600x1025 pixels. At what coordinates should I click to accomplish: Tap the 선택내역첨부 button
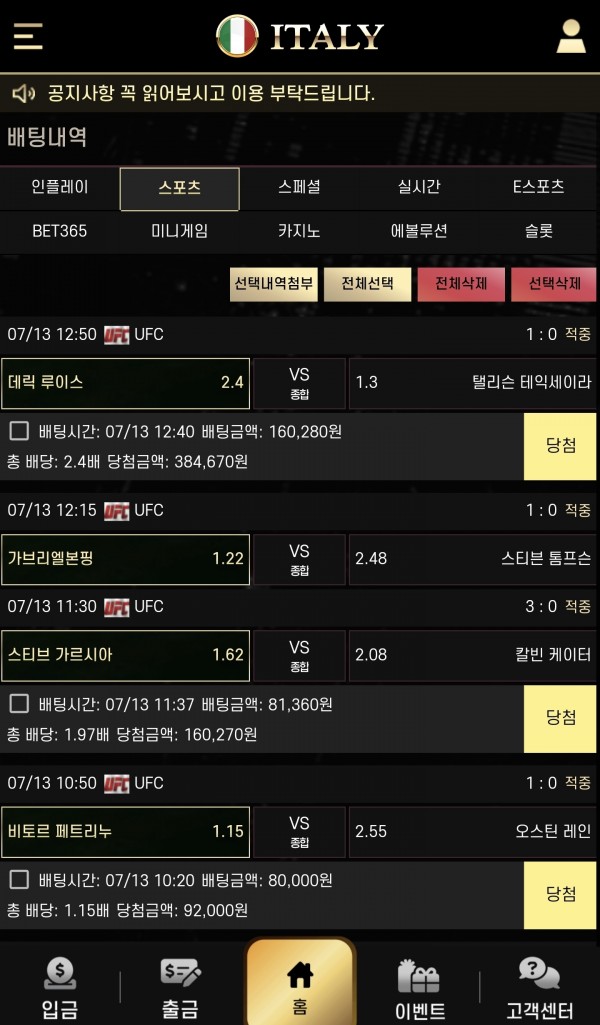click(274, 284)
